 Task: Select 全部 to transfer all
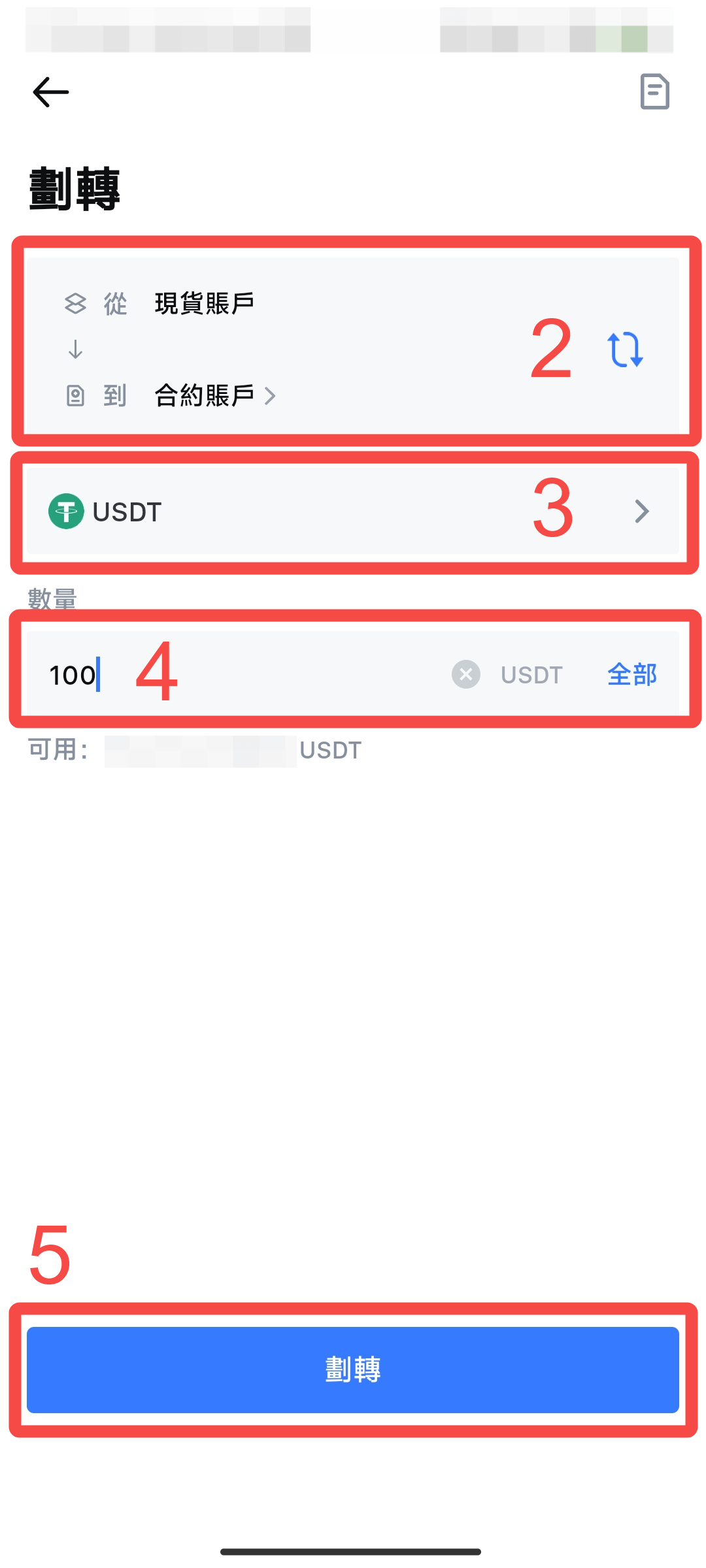[631, 674]
